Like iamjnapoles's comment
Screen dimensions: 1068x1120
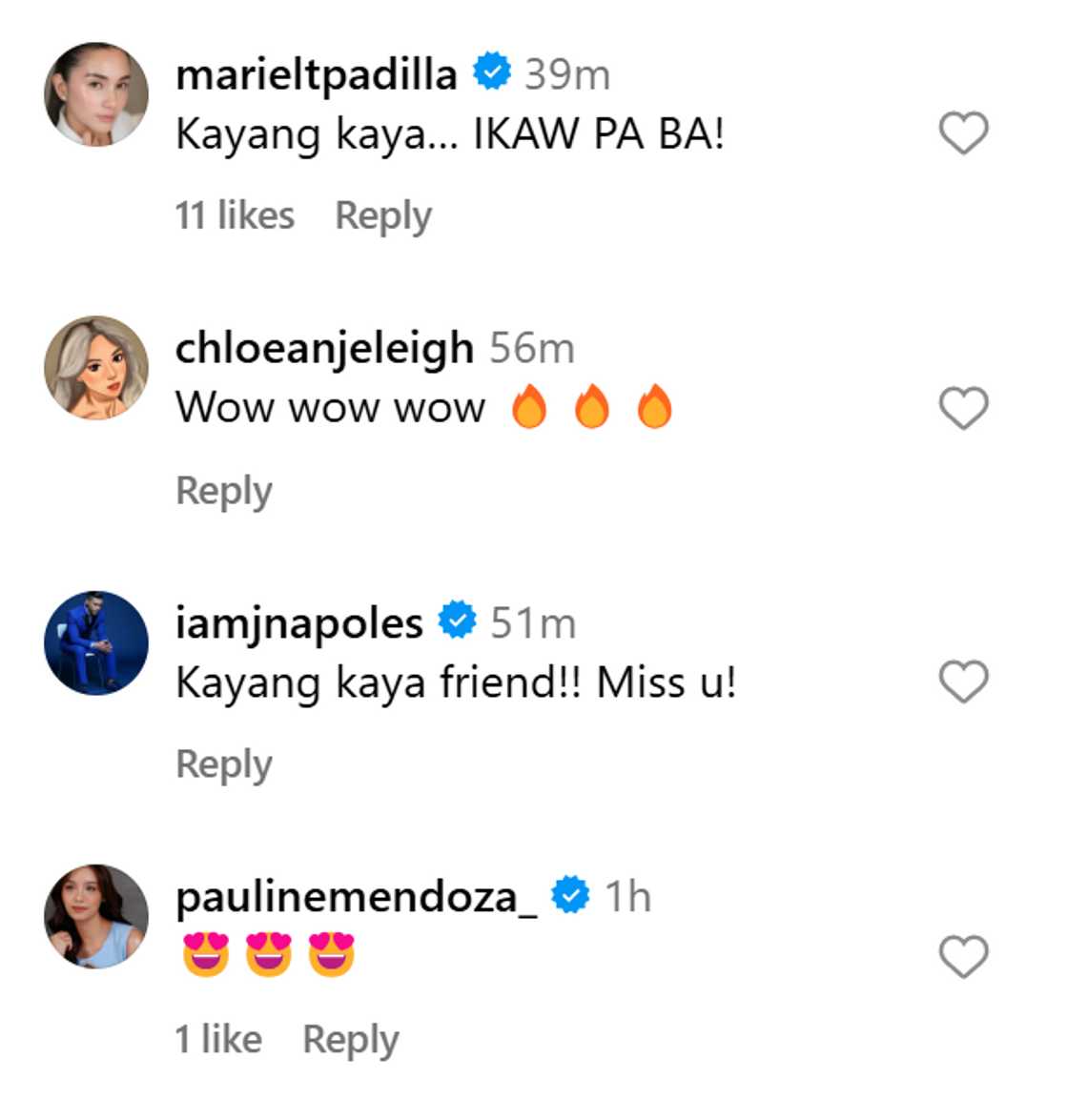pyautogui.click(x=963, y=682)
